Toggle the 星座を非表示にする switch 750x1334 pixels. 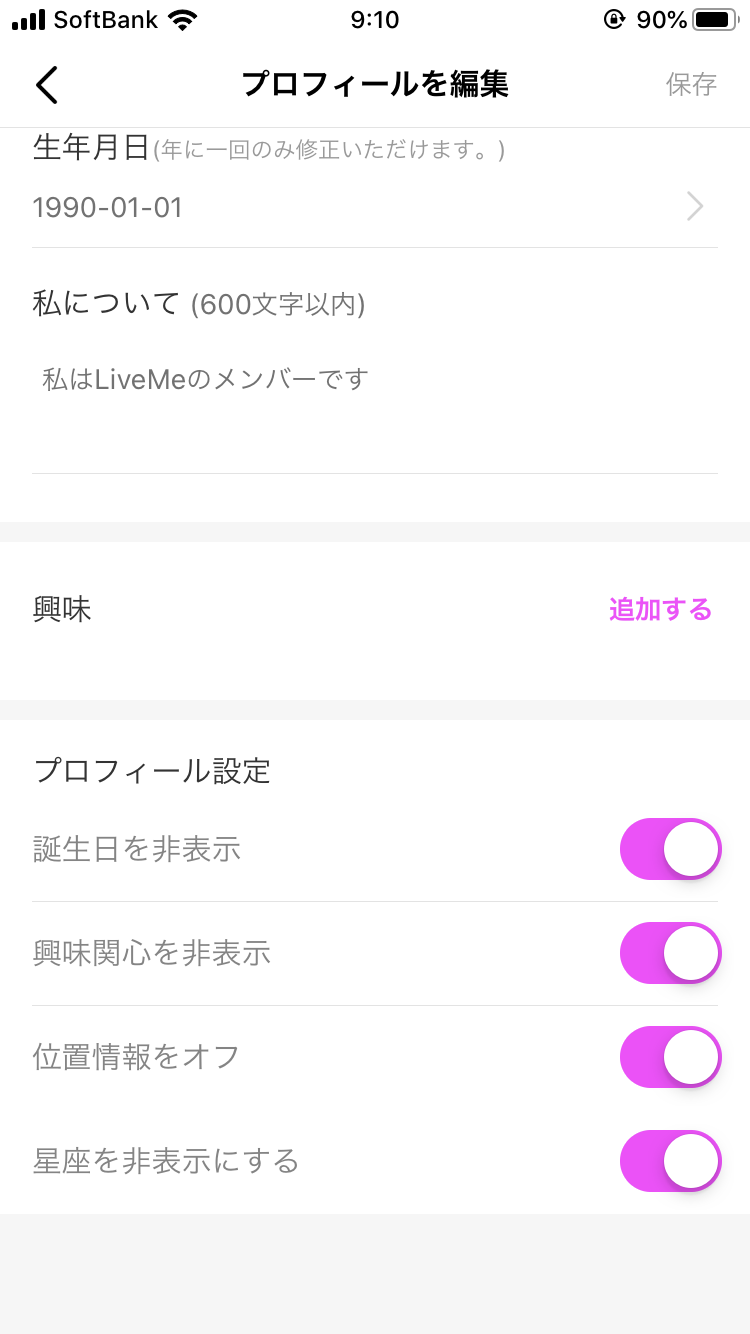[x=670, y=1161]
